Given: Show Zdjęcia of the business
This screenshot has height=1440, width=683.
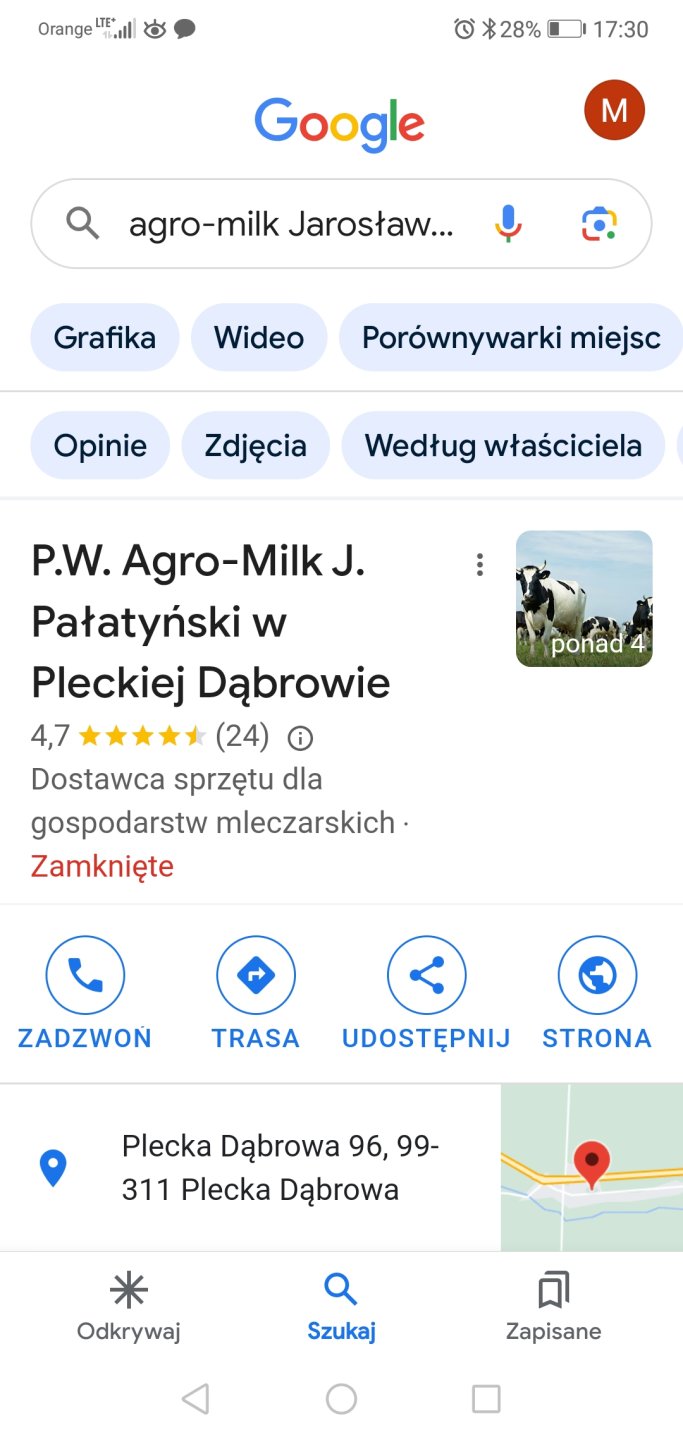Looking at the screenshot, I should tap(255, 446).
